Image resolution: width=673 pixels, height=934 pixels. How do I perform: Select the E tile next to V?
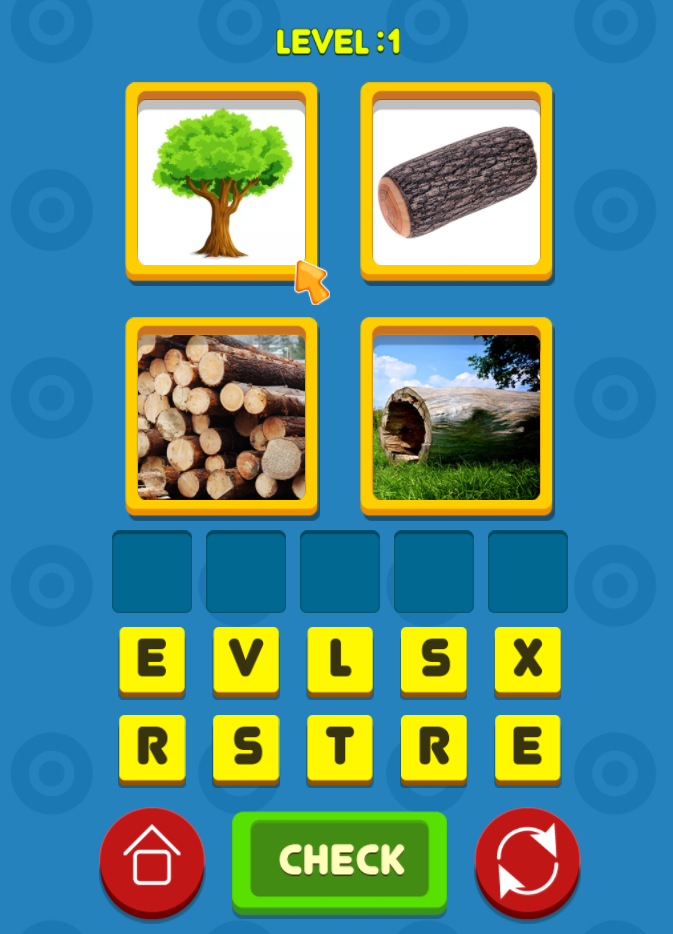(152, 659)
